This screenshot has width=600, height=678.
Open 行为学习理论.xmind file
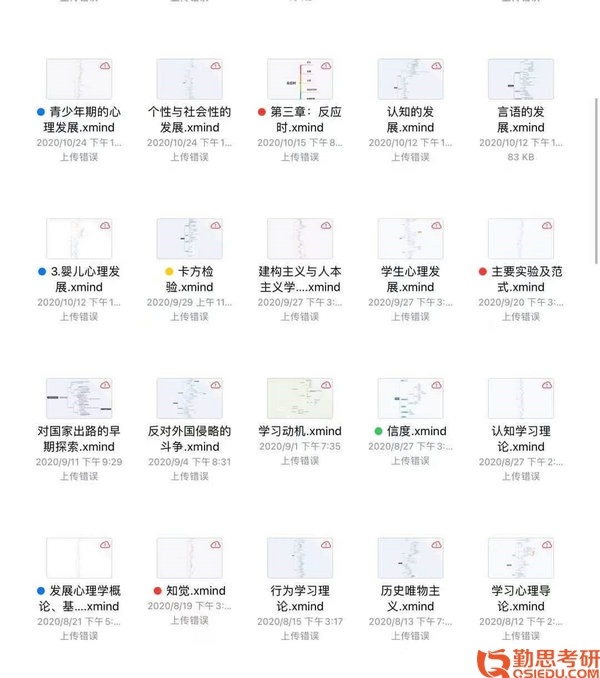(x=300, y=558)
